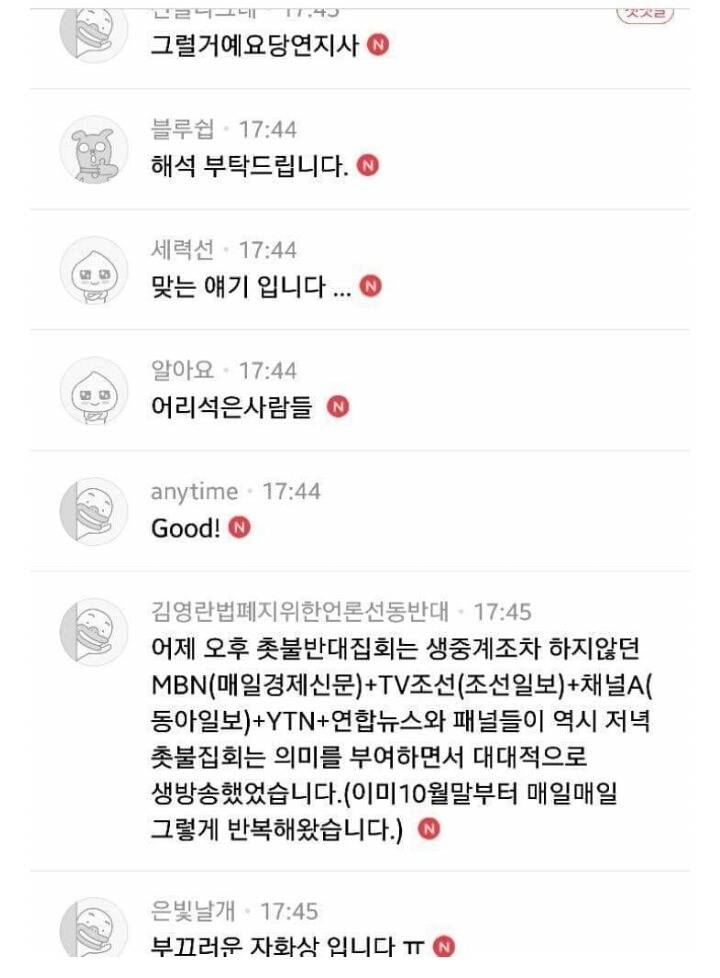The height and width of the screenshot is (978, 720).
Task: Select the username anytime
Action: [x=192, y=490]
